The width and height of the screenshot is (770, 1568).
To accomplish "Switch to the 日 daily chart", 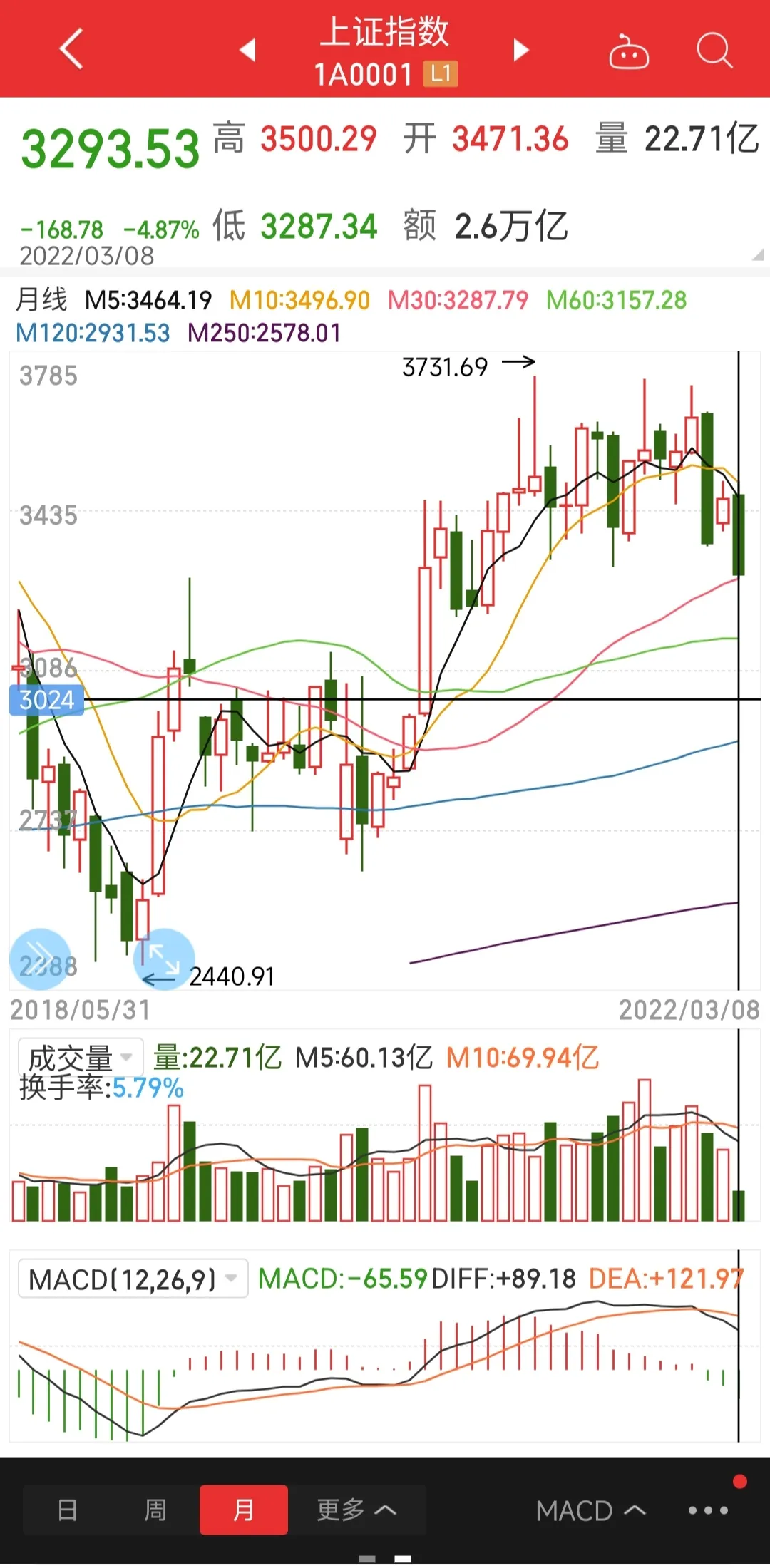I will click(x=67, y=1510).
